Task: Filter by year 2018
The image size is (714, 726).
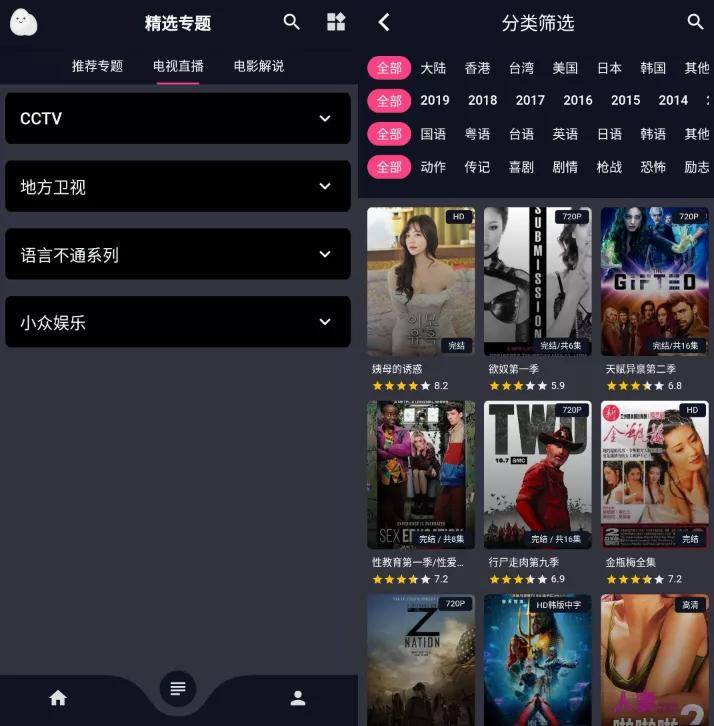Action: tap(482, 100)
